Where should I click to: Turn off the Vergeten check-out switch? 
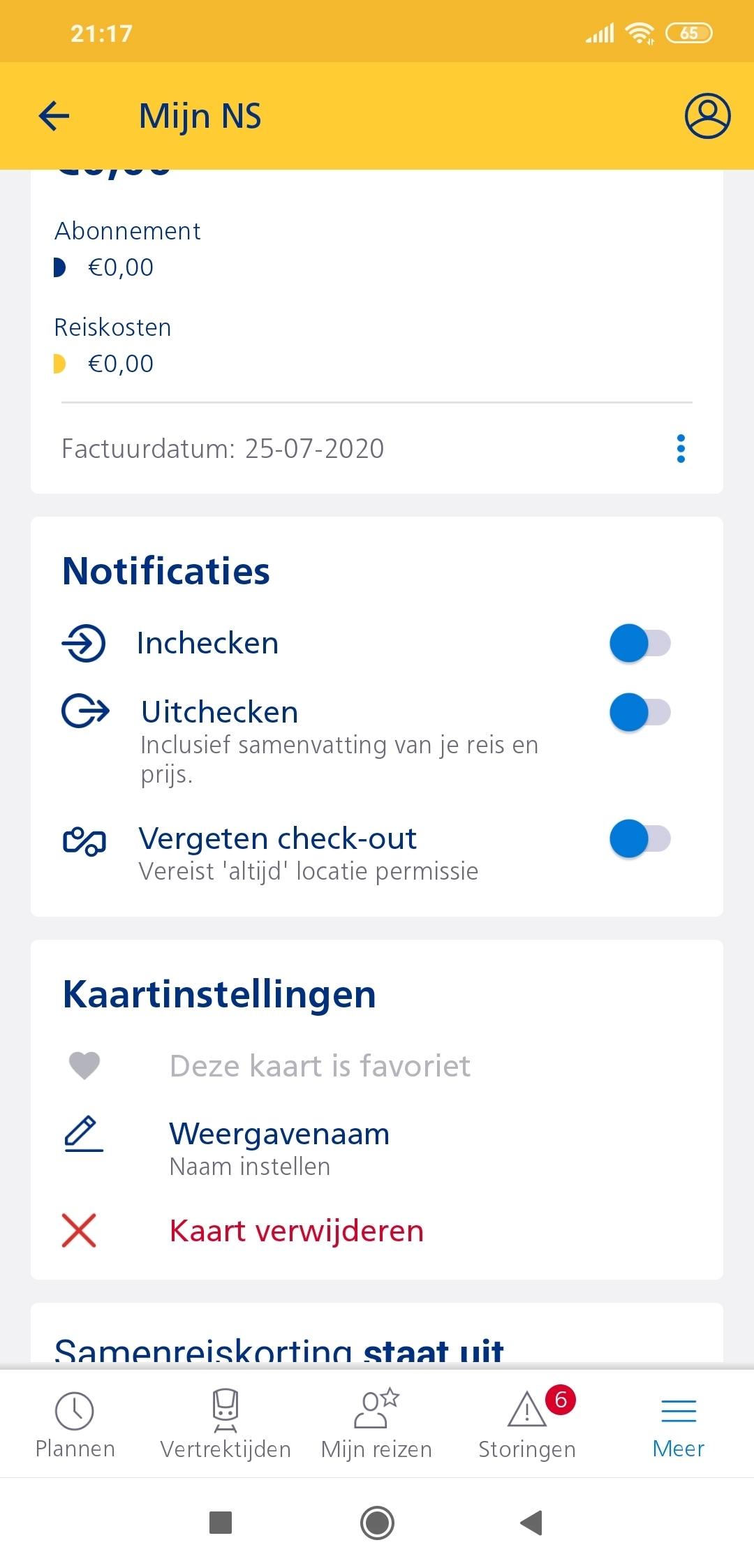640,838
